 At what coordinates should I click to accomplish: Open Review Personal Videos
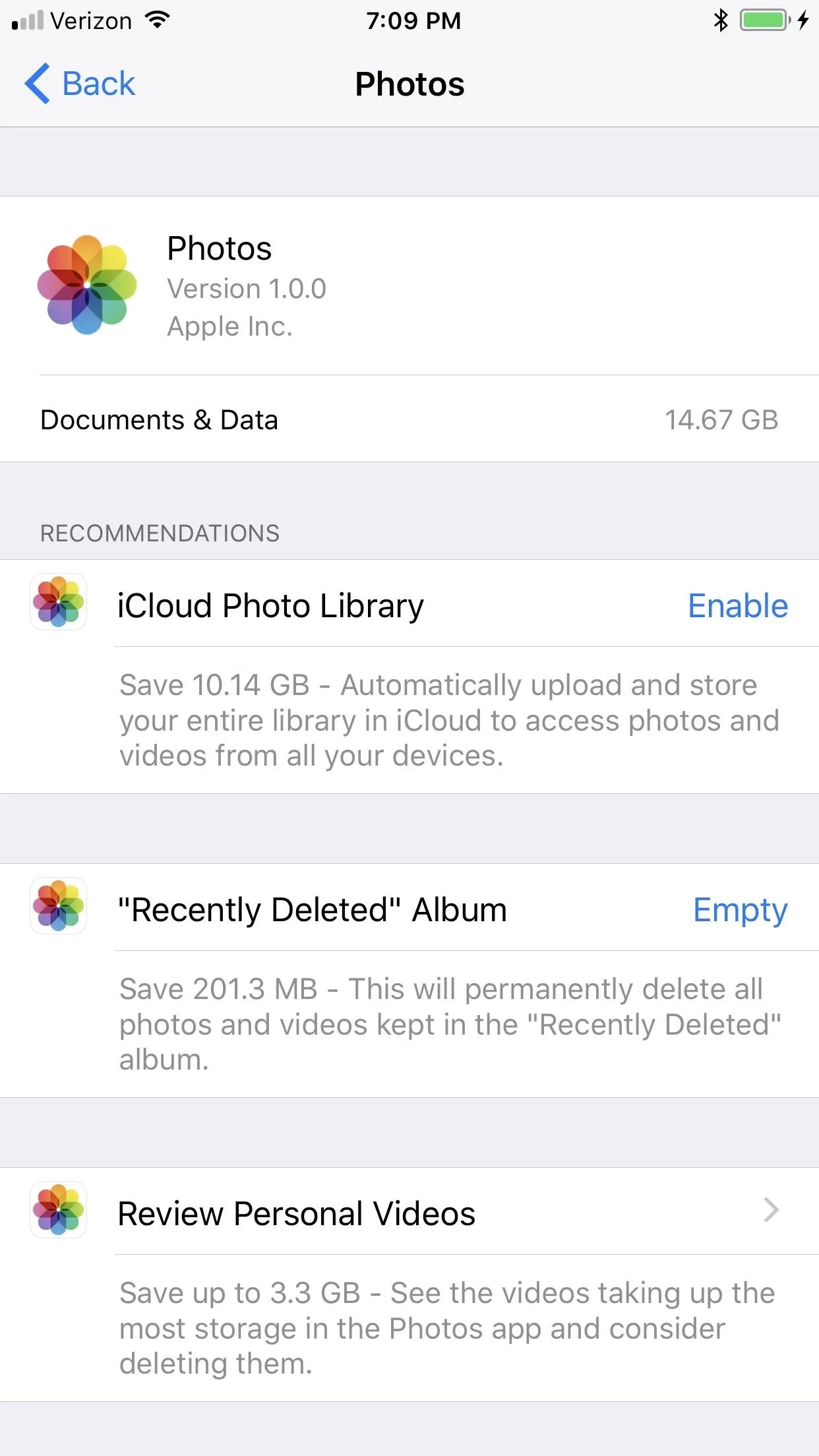409,1212
